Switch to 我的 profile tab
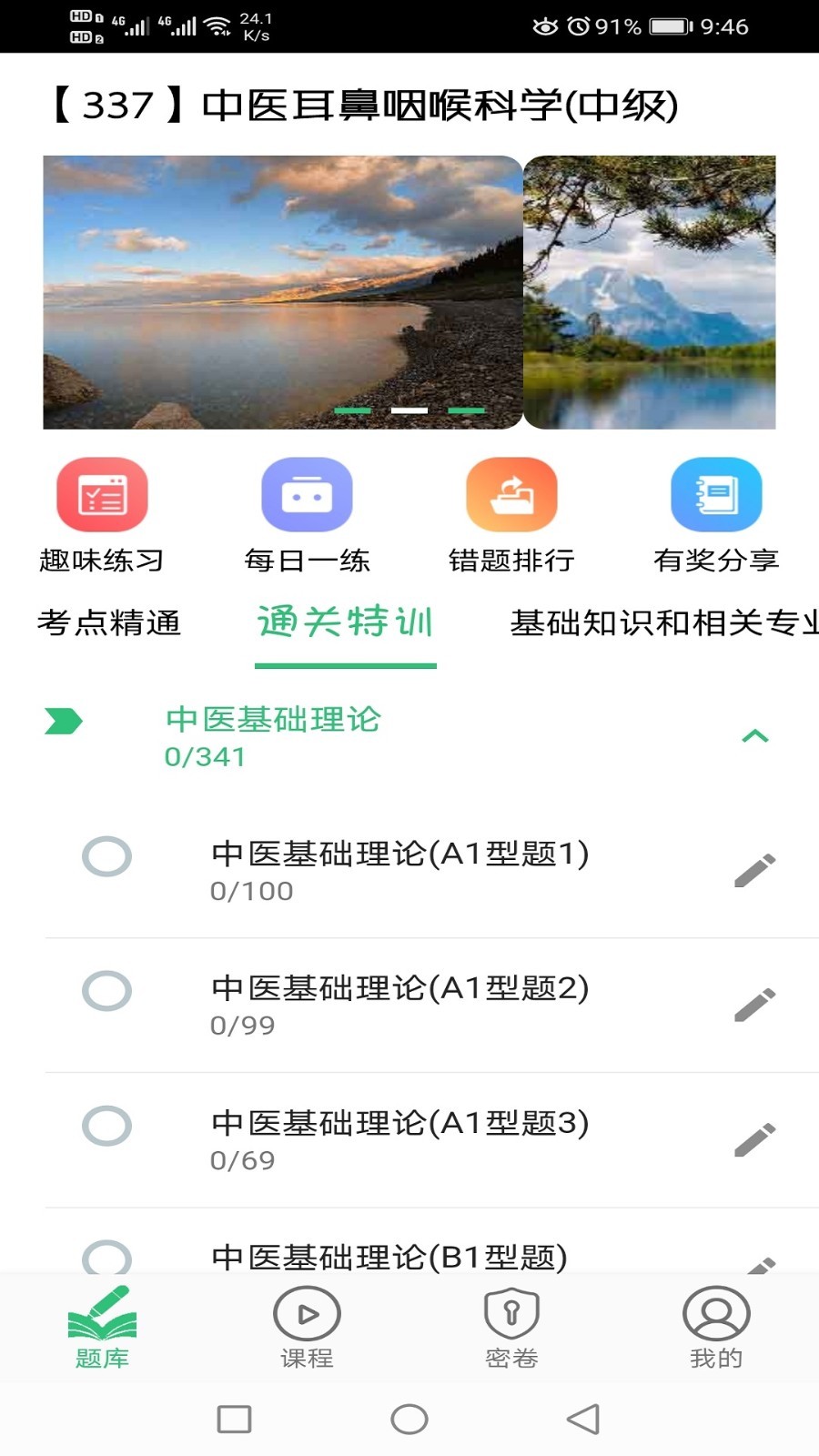The height and width of the screenshot is (1456, 819). pyautogui.click(x=716, y=1328)
